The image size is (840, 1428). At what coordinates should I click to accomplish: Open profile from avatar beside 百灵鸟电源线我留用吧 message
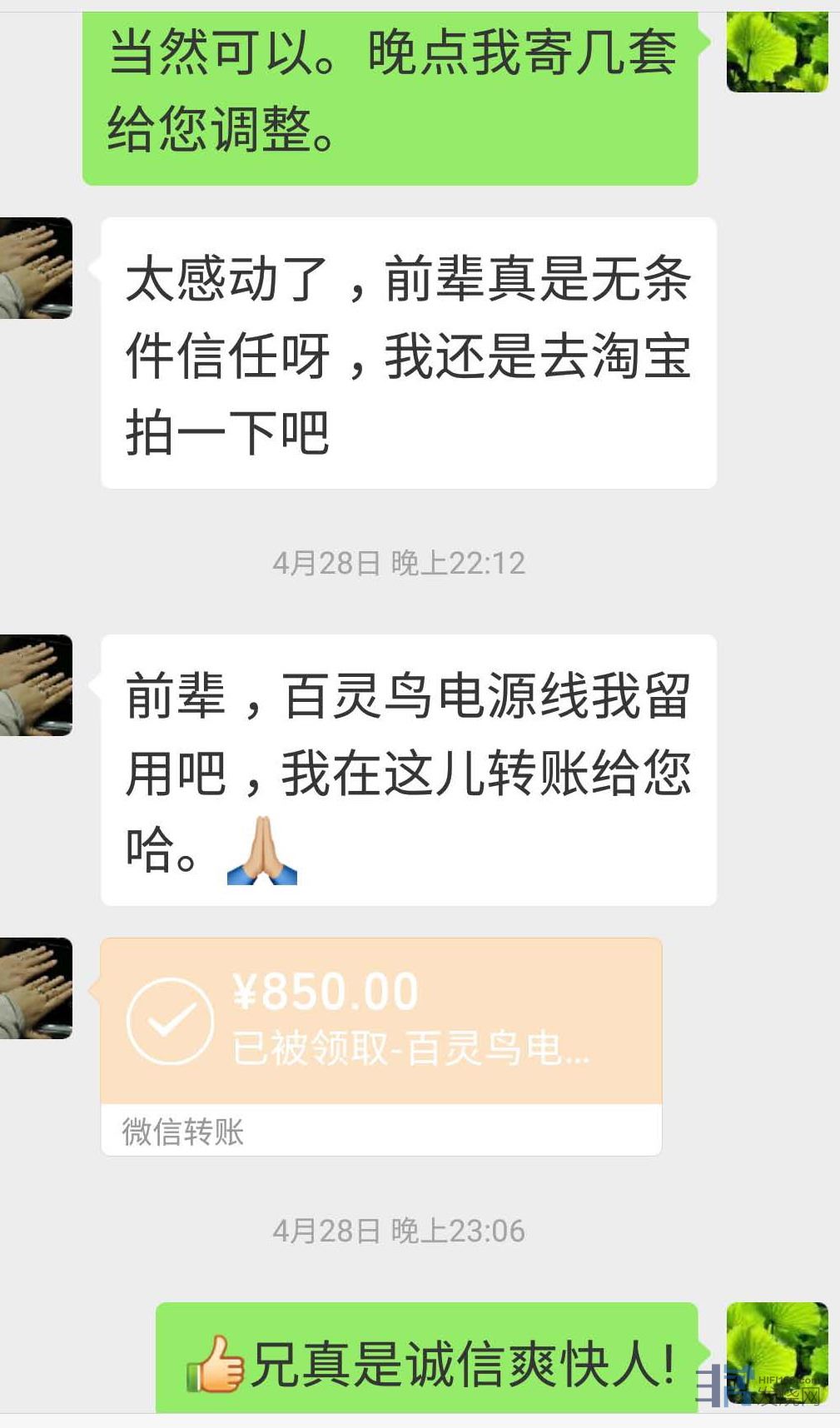(x=36, y=685)
